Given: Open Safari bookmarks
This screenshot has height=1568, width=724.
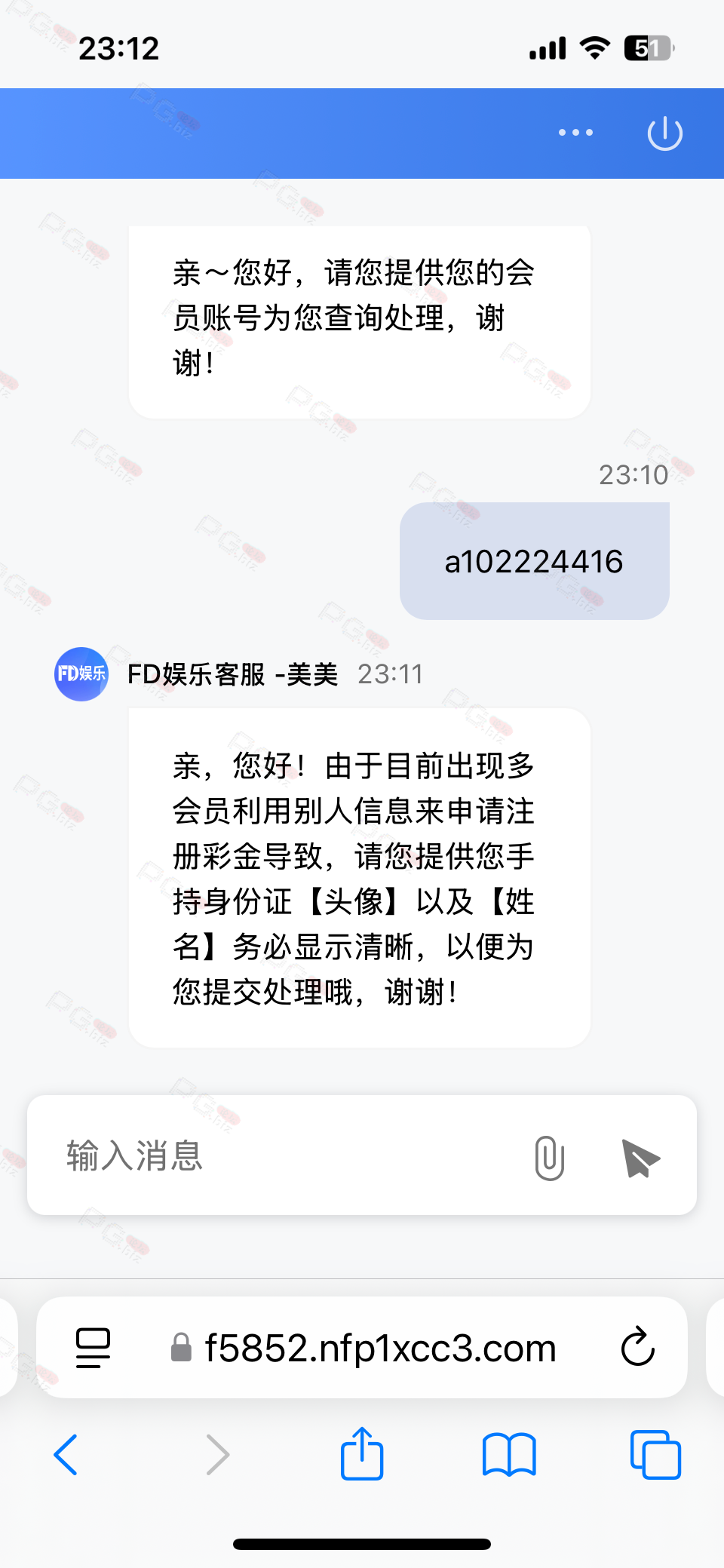Looking at the screenshot, I should pos(509,1453).
